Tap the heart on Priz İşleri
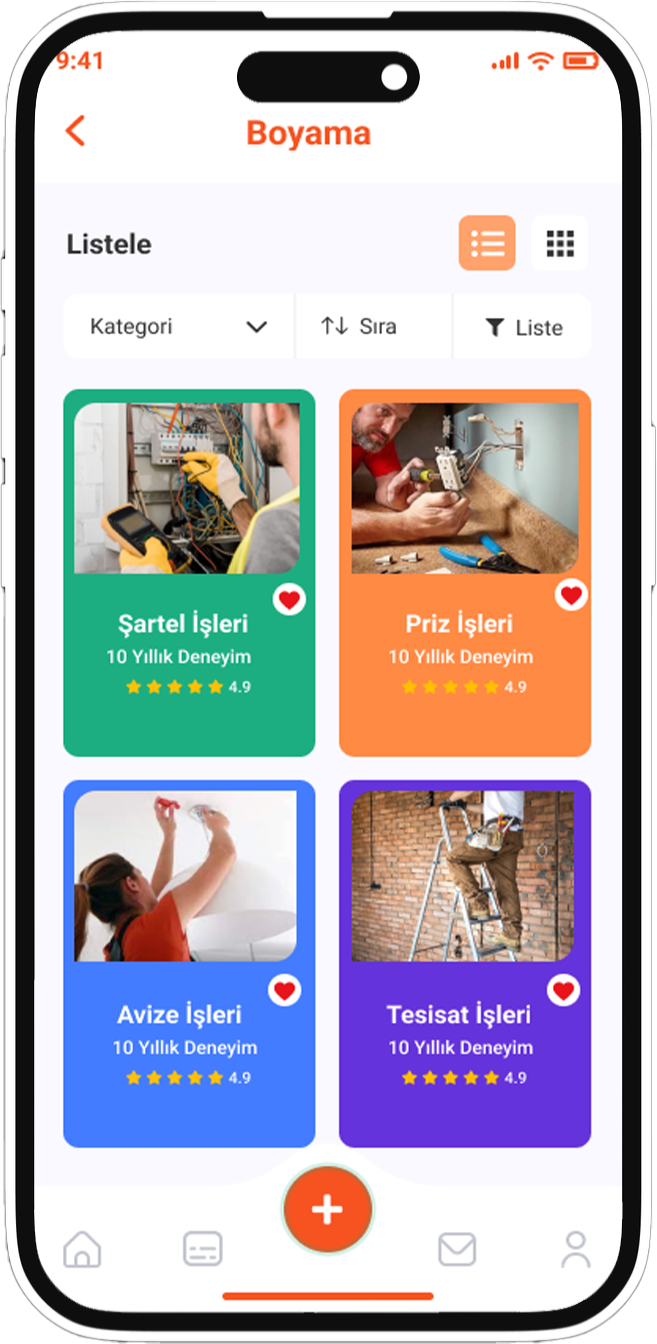657x1344 pixels. point(571,595)
